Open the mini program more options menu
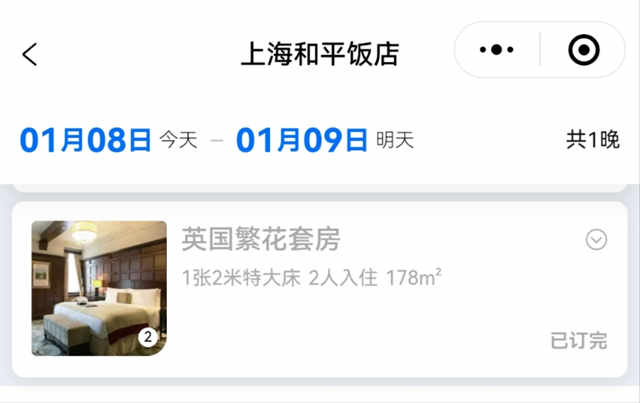Image resolution: width=640 pixels, height=403 pixels. pos(497,50)
